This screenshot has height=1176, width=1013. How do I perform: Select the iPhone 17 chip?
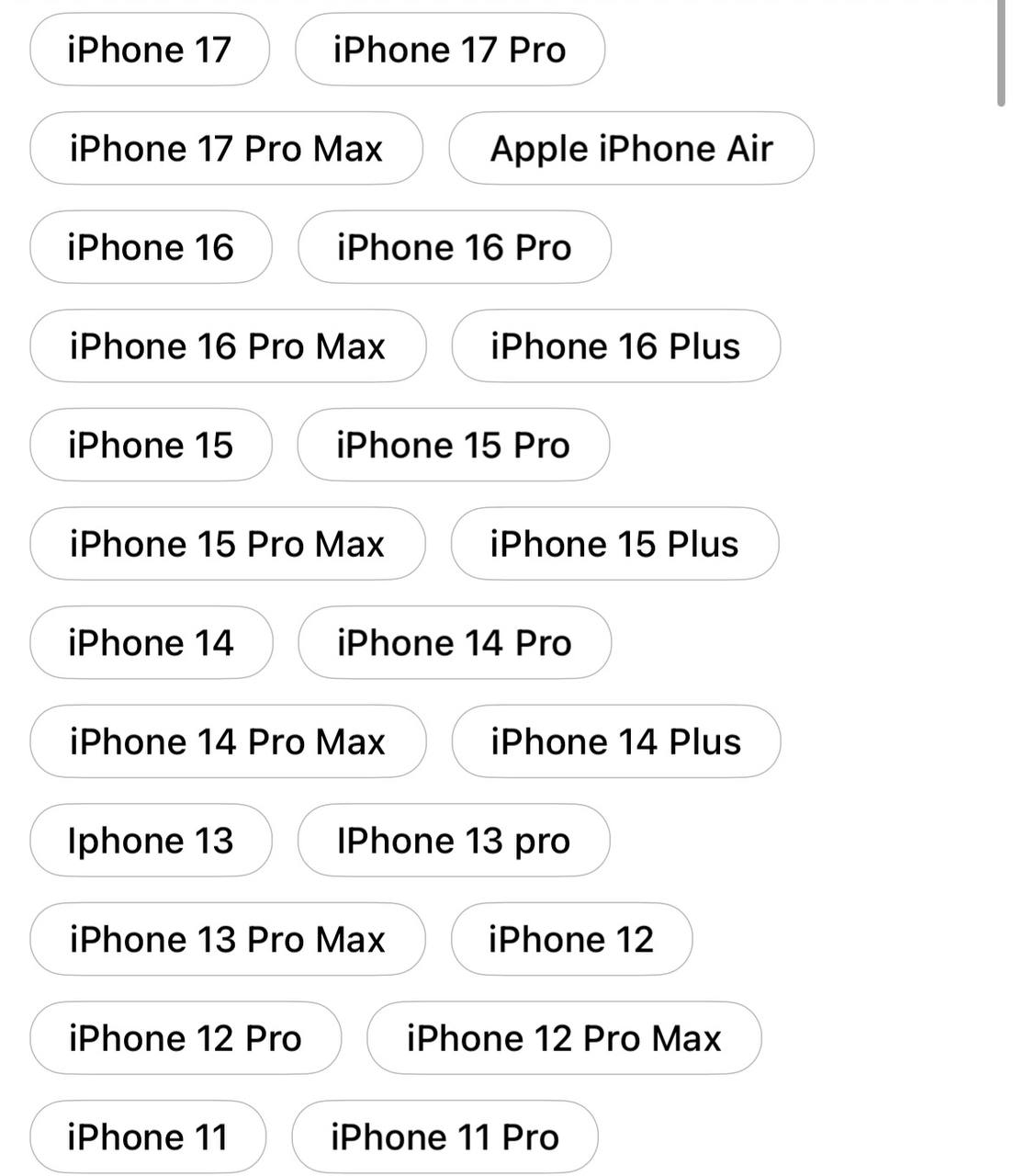150,50
